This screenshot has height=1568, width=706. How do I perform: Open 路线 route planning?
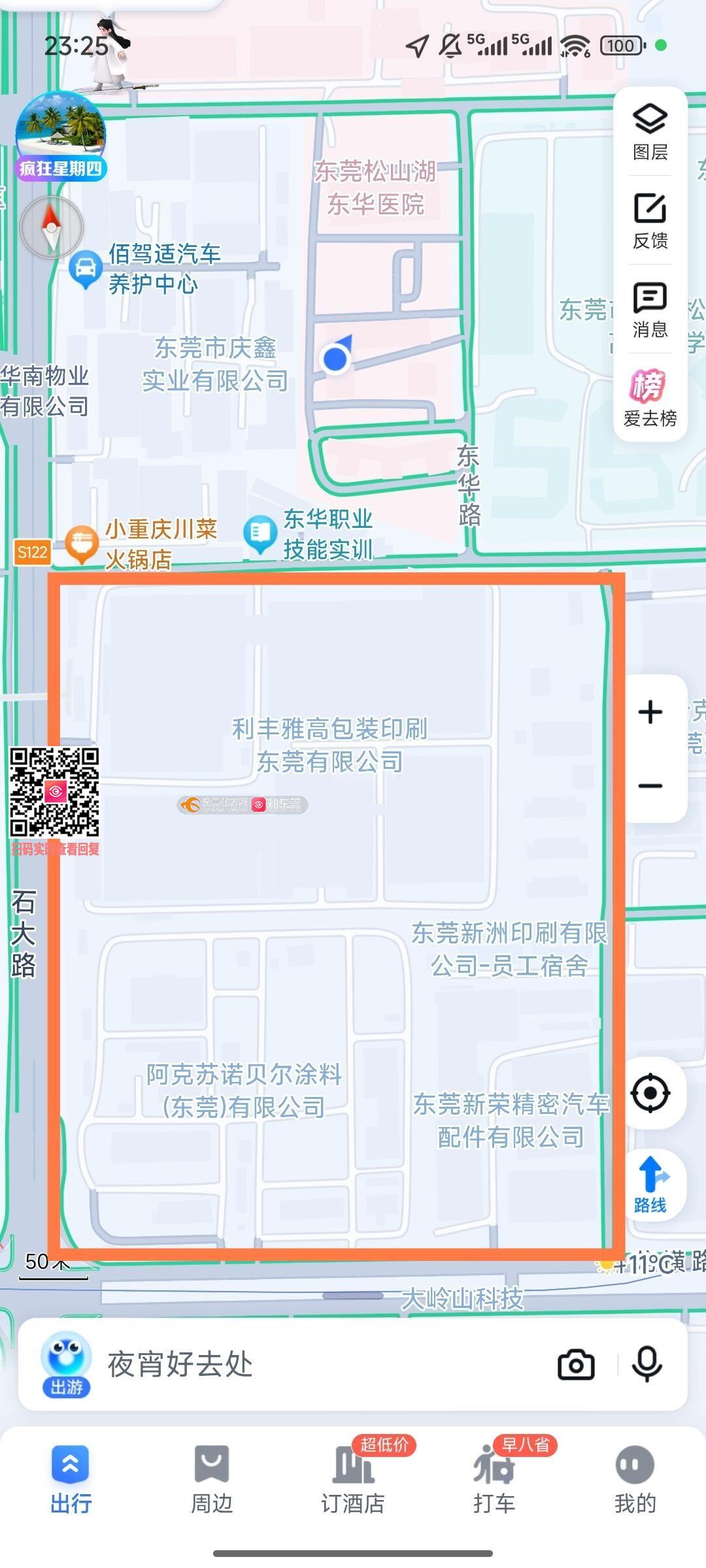[650, 1184]
